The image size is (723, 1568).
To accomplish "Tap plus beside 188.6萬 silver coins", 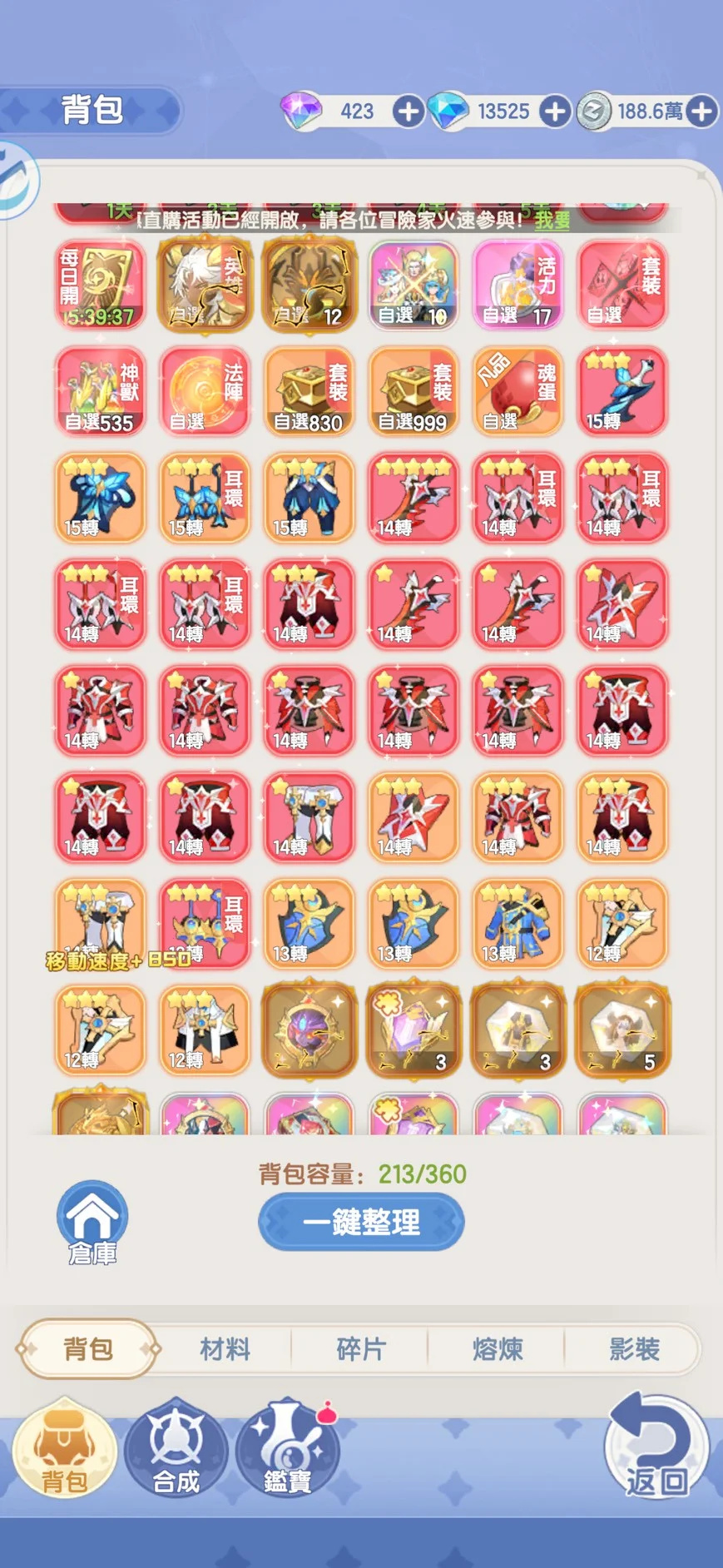I will tap(702, 112).
